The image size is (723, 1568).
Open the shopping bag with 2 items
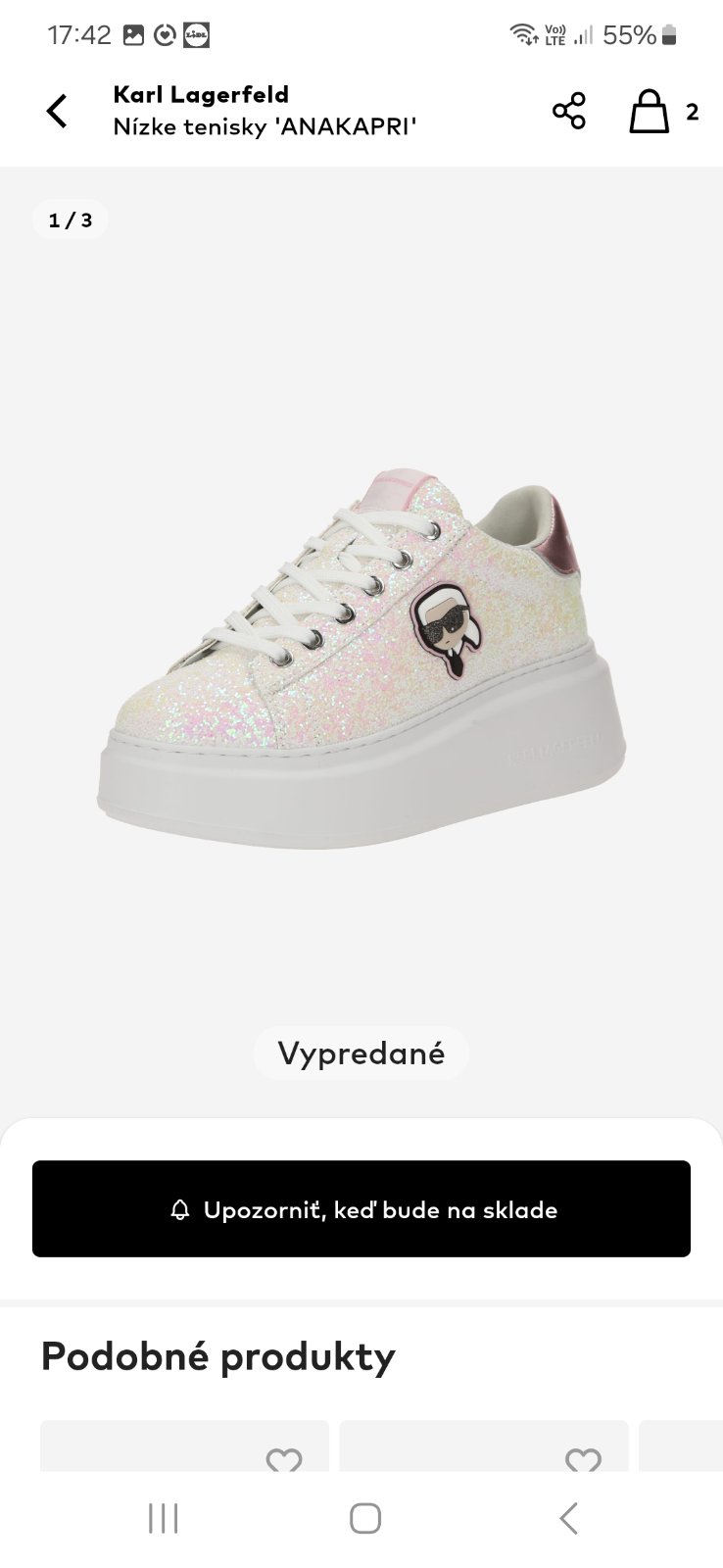[x=650, y=111]
